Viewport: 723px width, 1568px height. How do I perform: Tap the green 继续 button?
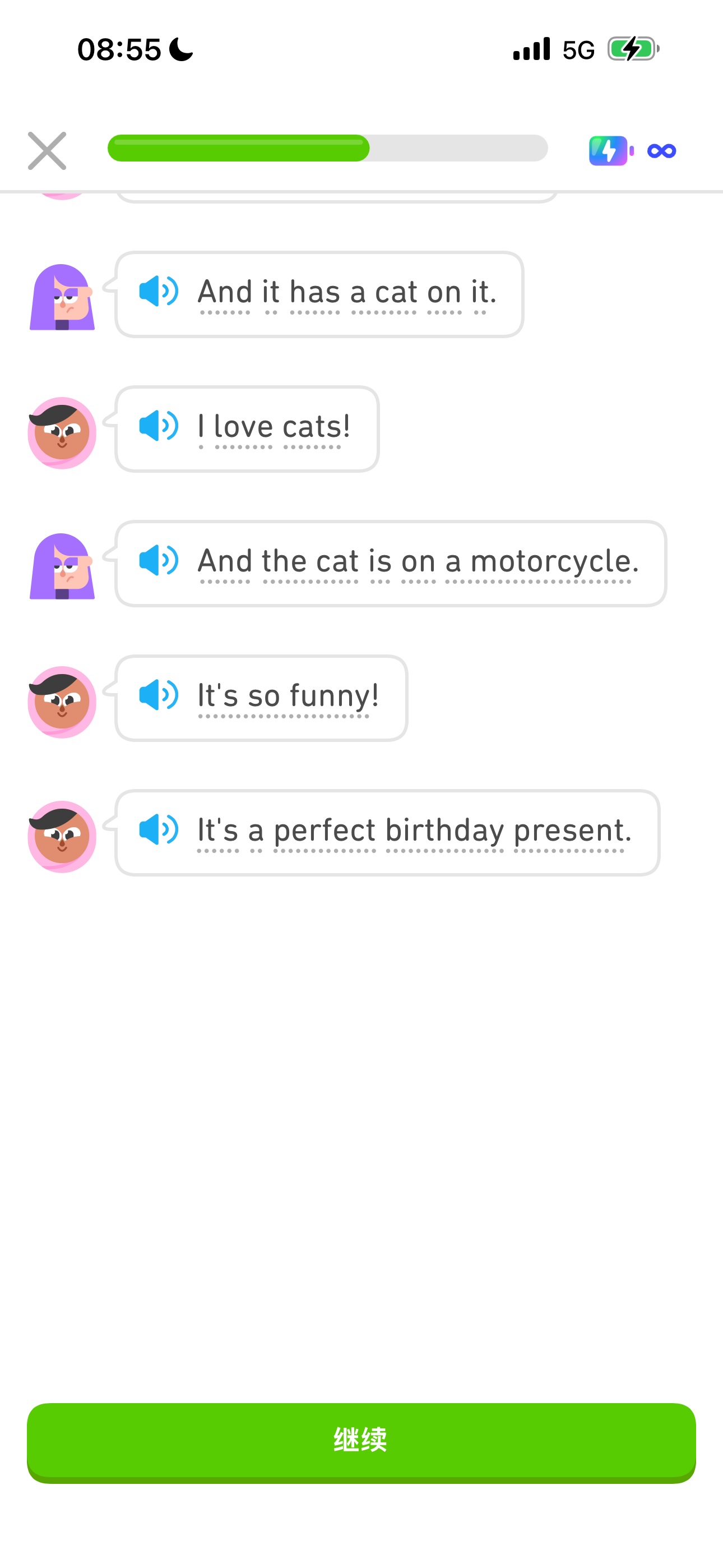click(361, 1441)
